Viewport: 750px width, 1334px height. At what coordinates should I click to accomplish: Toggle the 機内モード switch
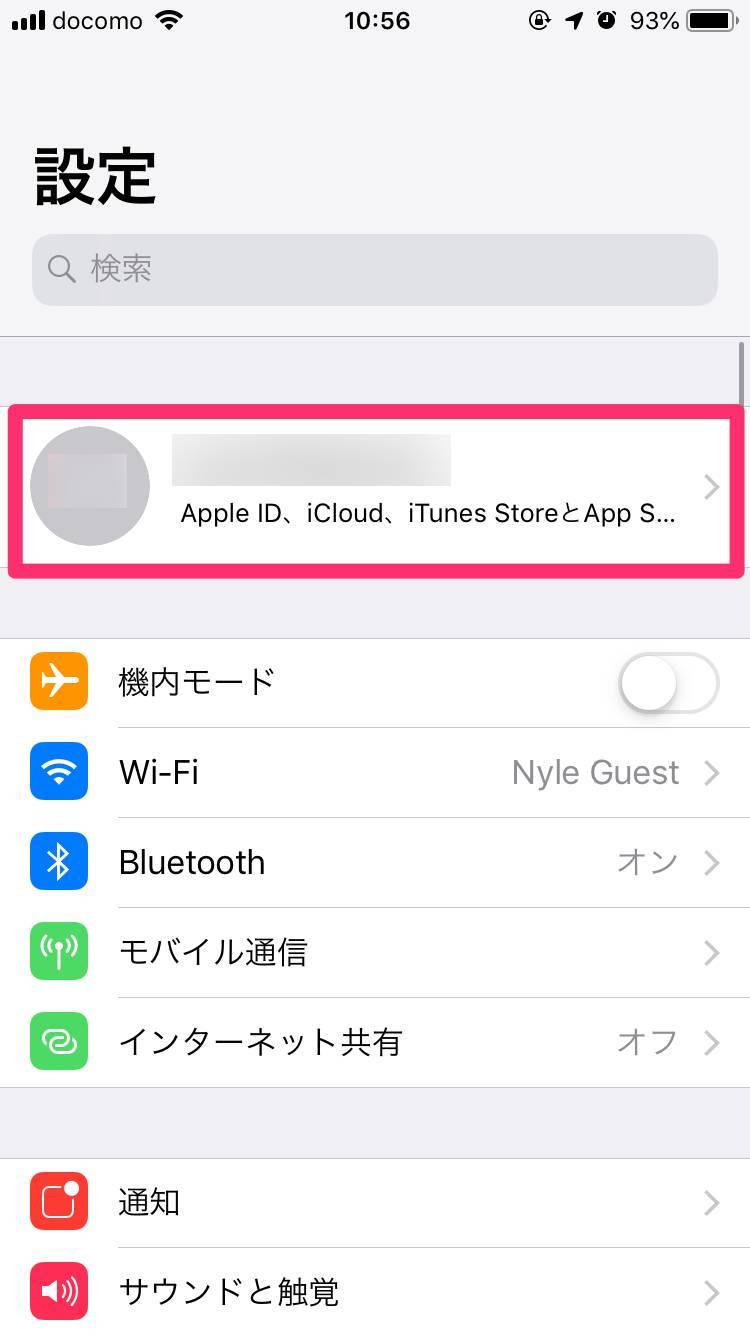click(668, 683)
